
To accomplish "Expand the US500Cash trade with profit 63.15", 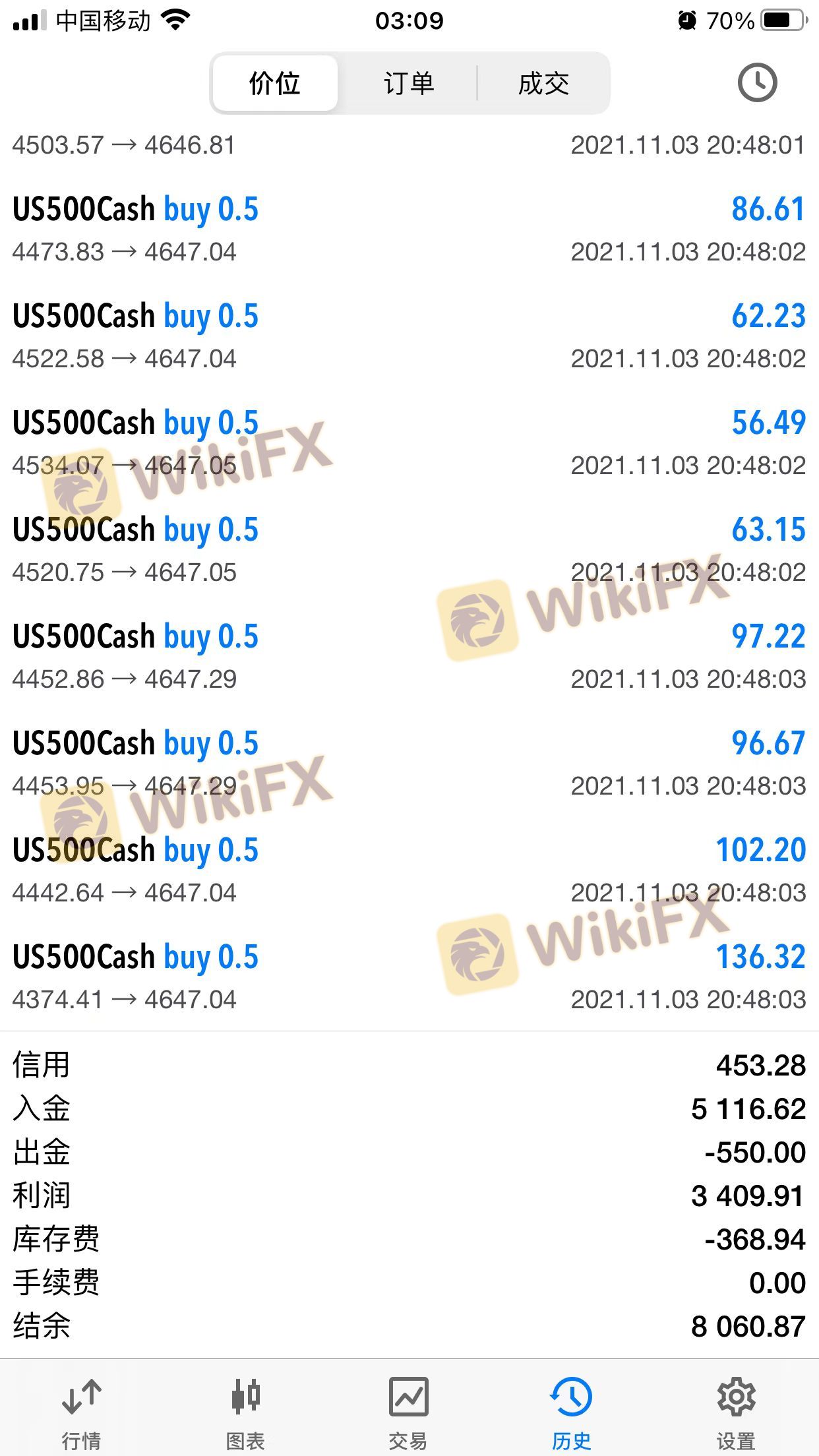I will pos(409,550).
